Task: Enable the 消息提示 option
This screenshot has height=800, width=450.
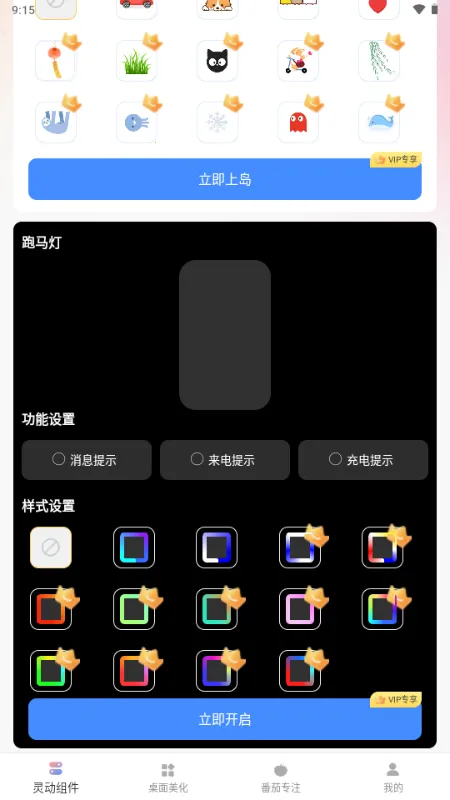Action: click(x=87, y=460)
